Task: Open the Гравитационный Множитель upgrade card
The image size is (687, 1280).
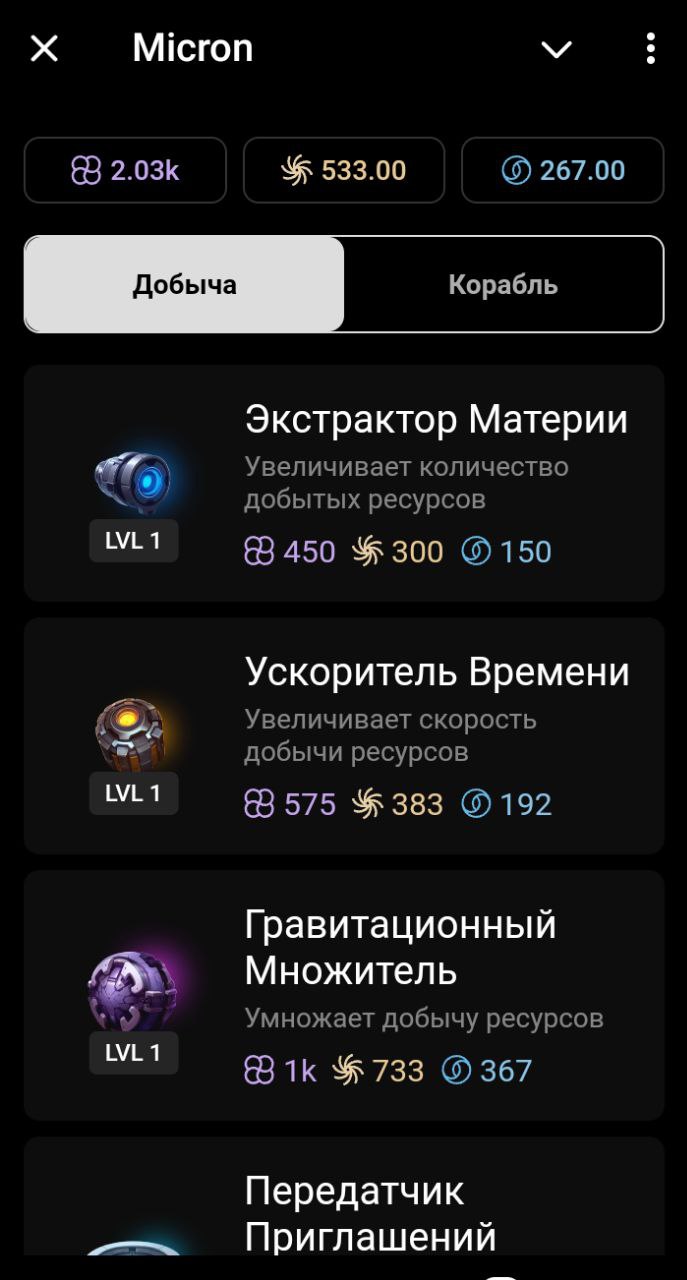Action: click(343, 995)
